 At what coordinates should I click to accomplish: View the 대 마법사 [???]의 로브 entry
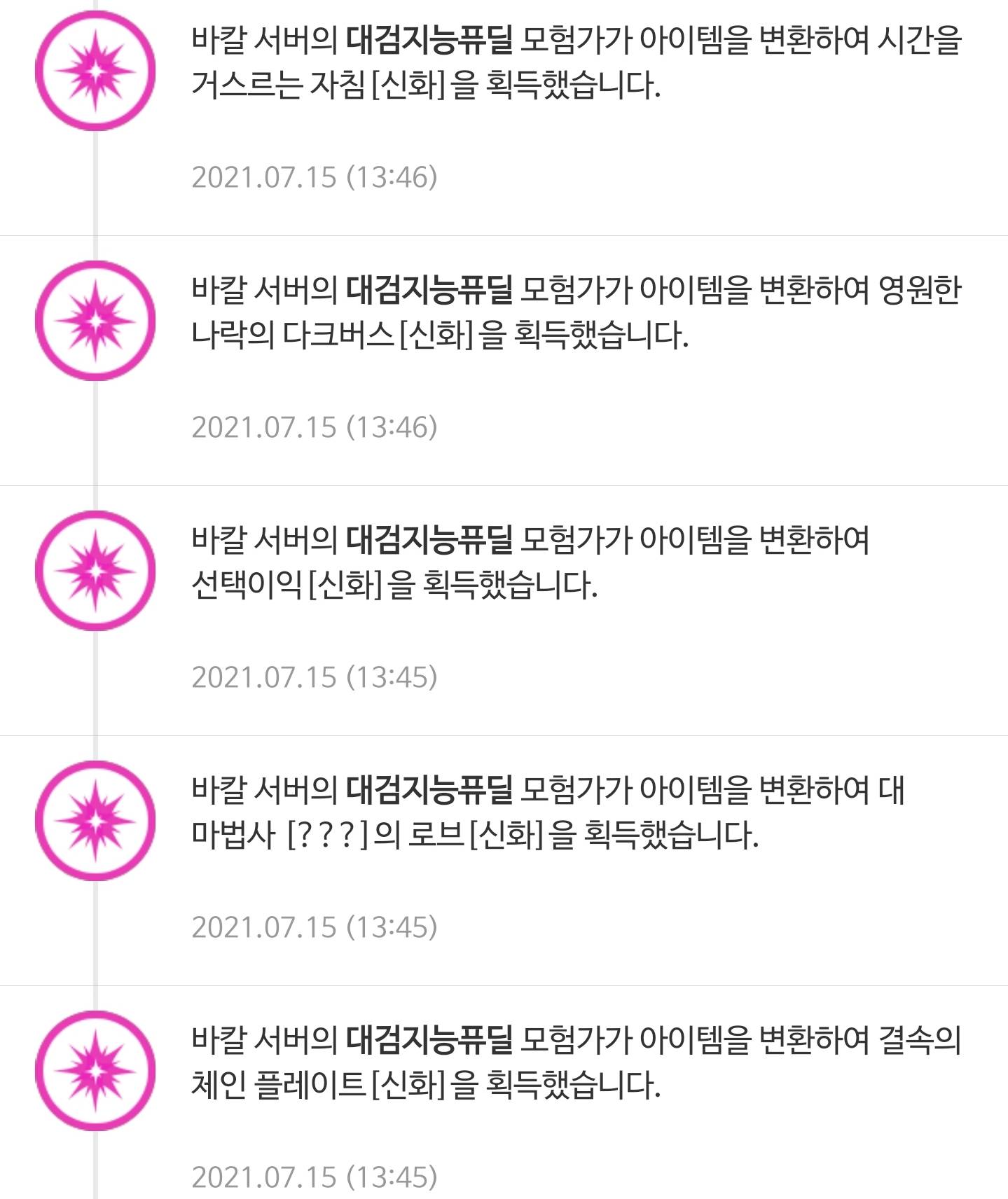click(x=548, y=812)
